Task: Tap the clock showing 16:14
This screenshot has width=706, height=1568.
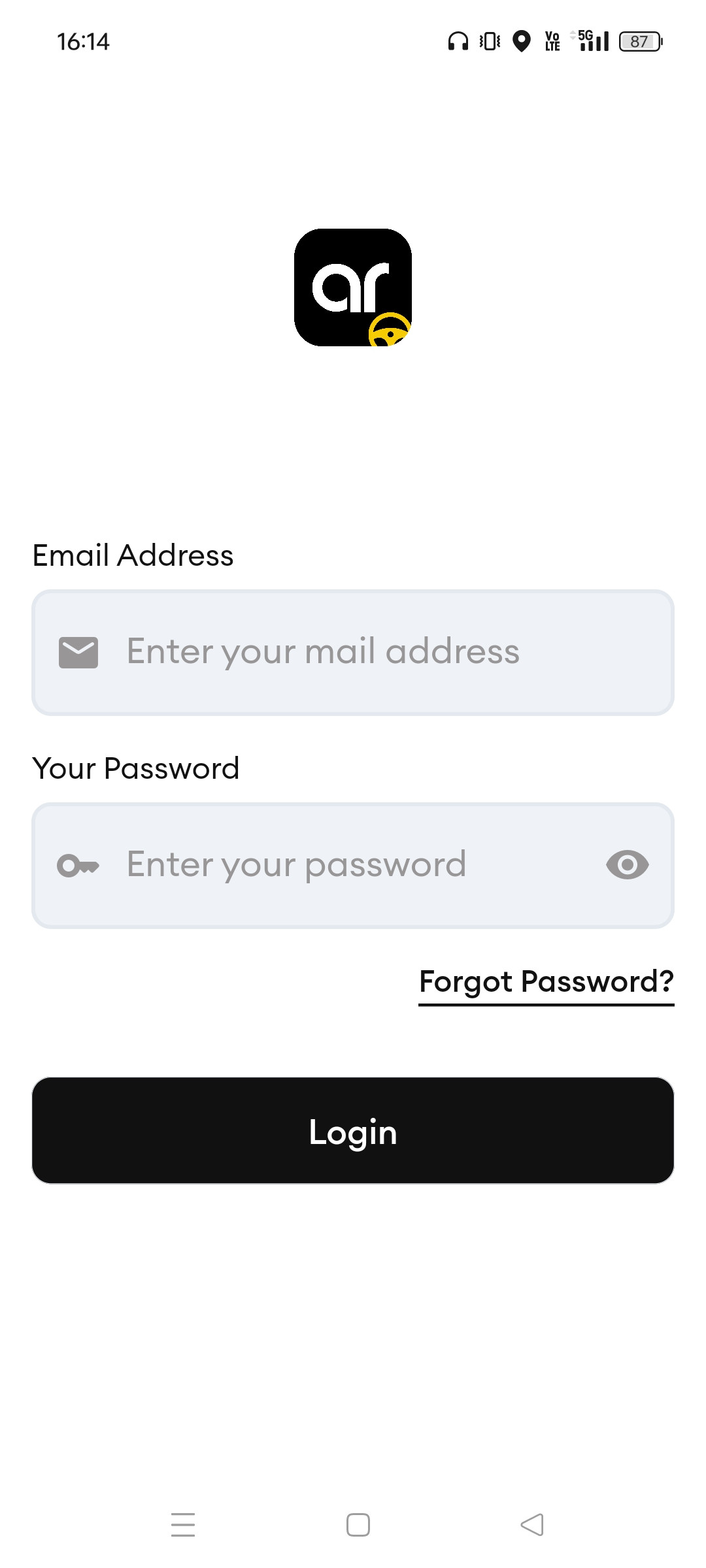Action: (x=82, y=42)
